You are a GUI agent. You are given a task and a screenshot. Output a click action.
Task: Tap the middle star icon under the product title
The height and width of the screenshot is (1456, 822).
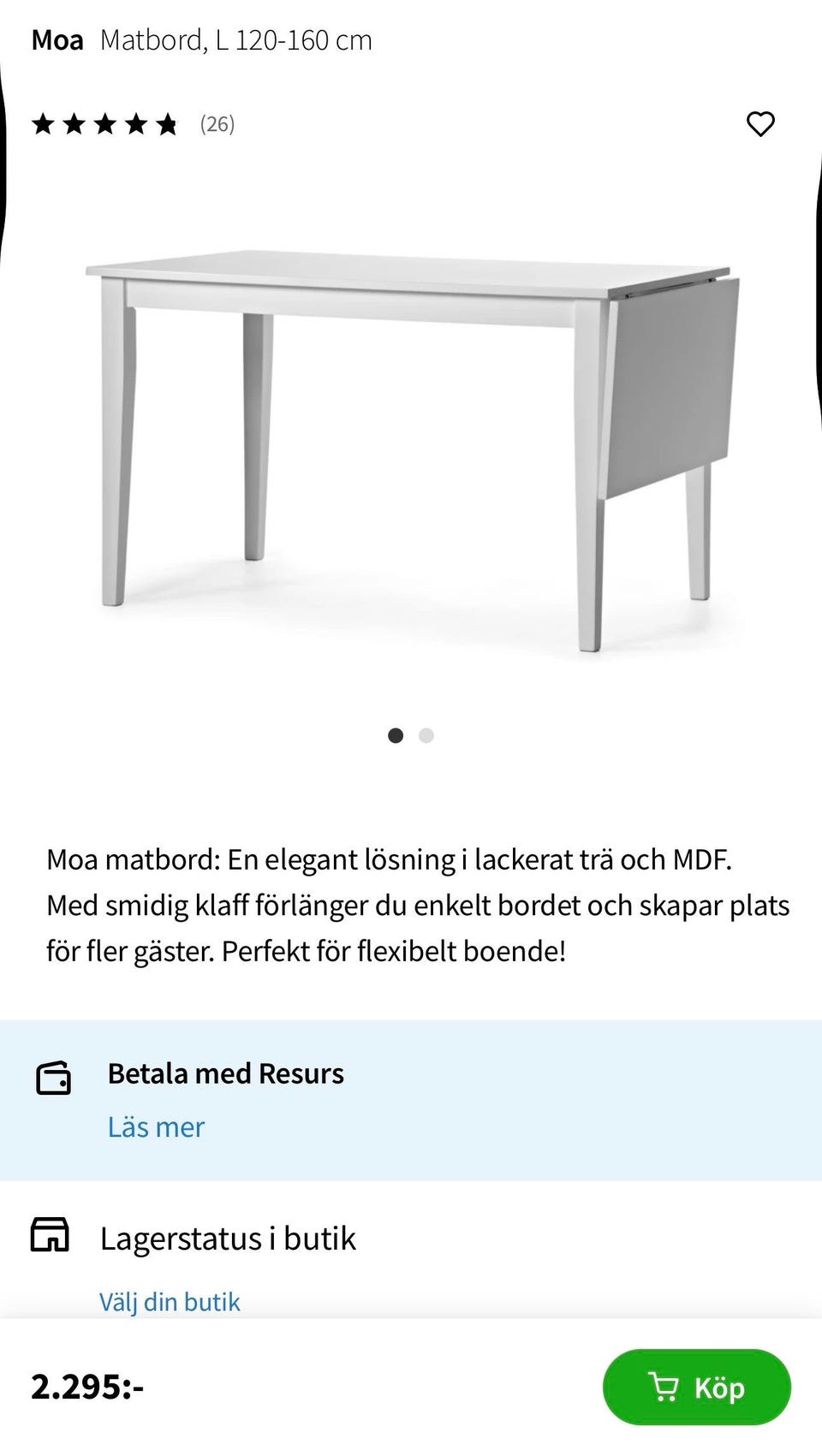(x=105, y=125)
